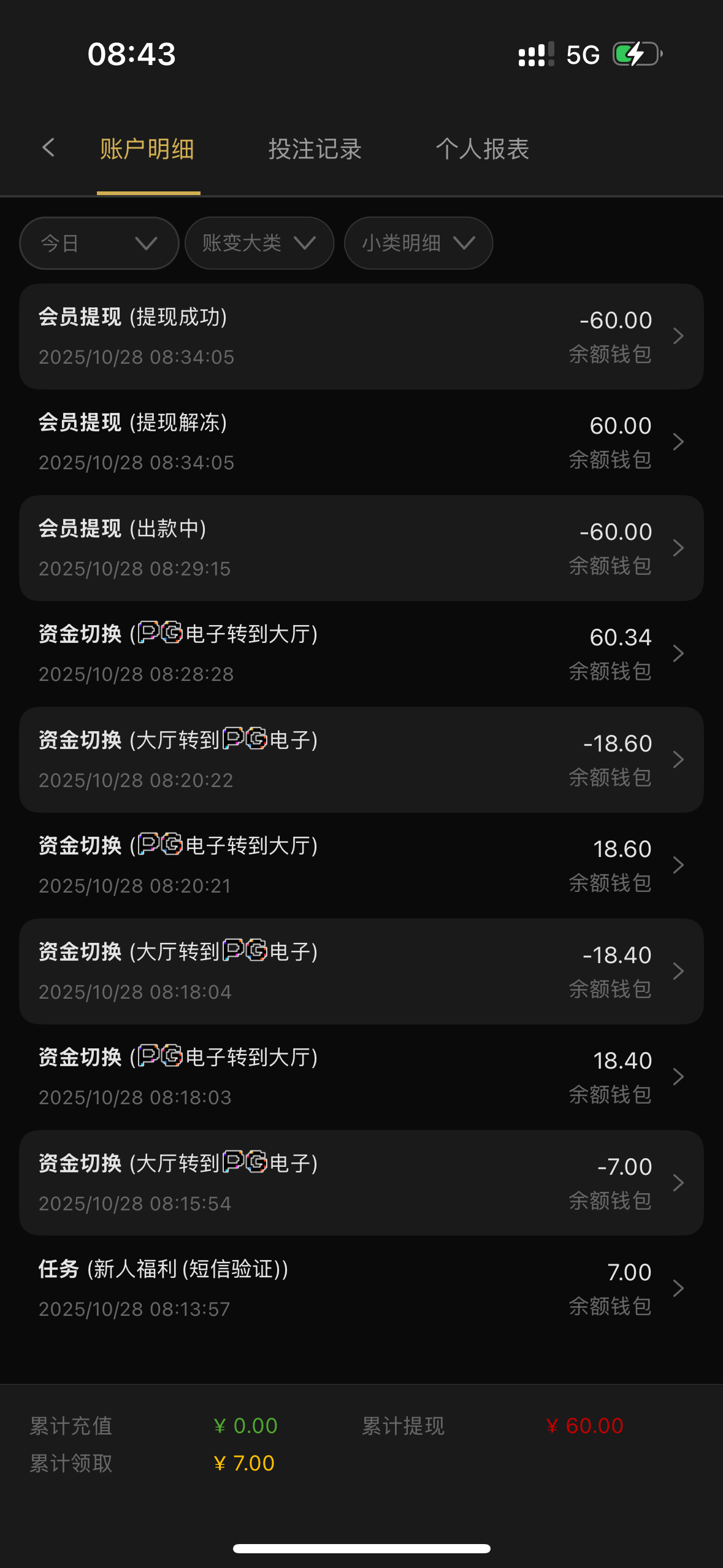This screenshot has width=723, height=1568.
Task: Tap chevron beside 任务 新人福利 entry
Action: [678, 1288]
